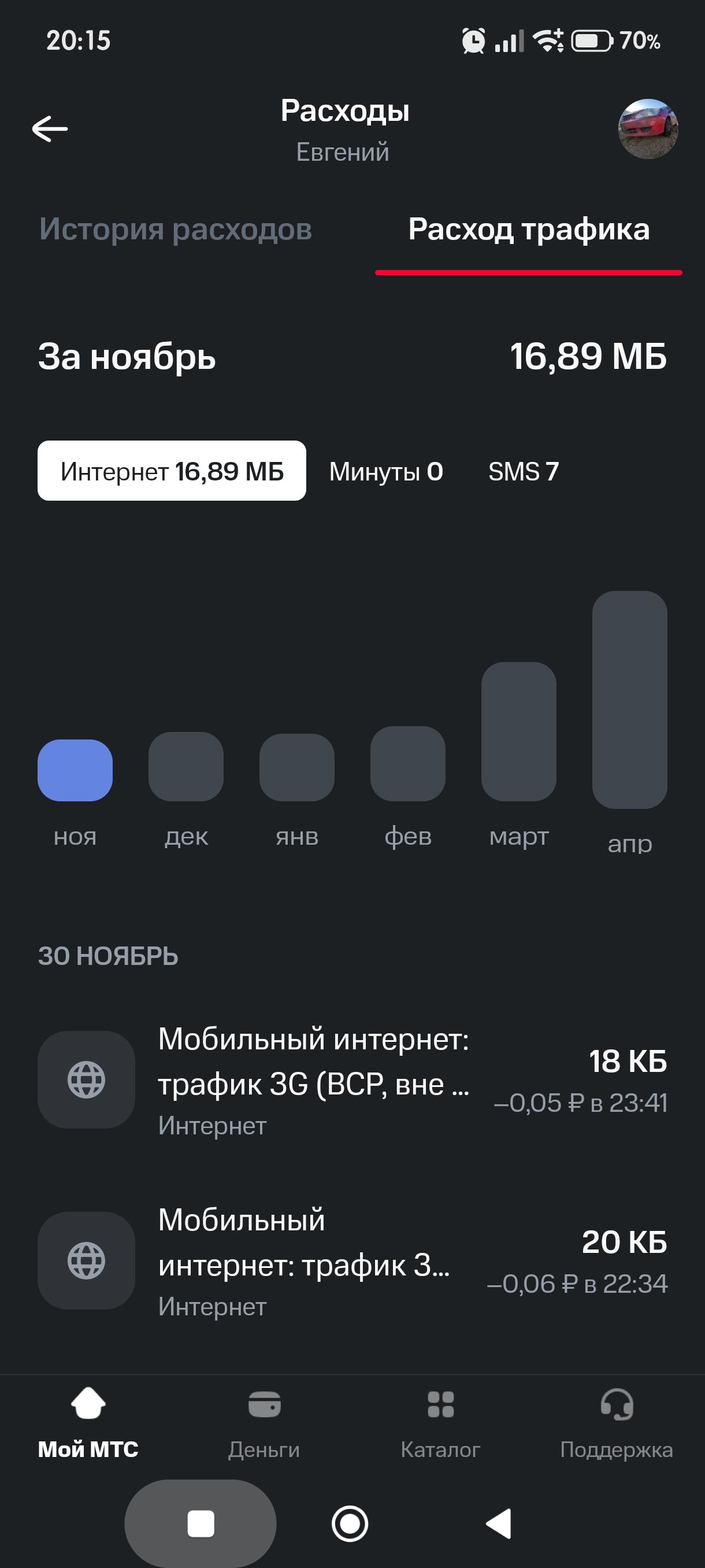Tap the system home button
The height and width of the screenshot is (1568, 705).
[350, 1523]
